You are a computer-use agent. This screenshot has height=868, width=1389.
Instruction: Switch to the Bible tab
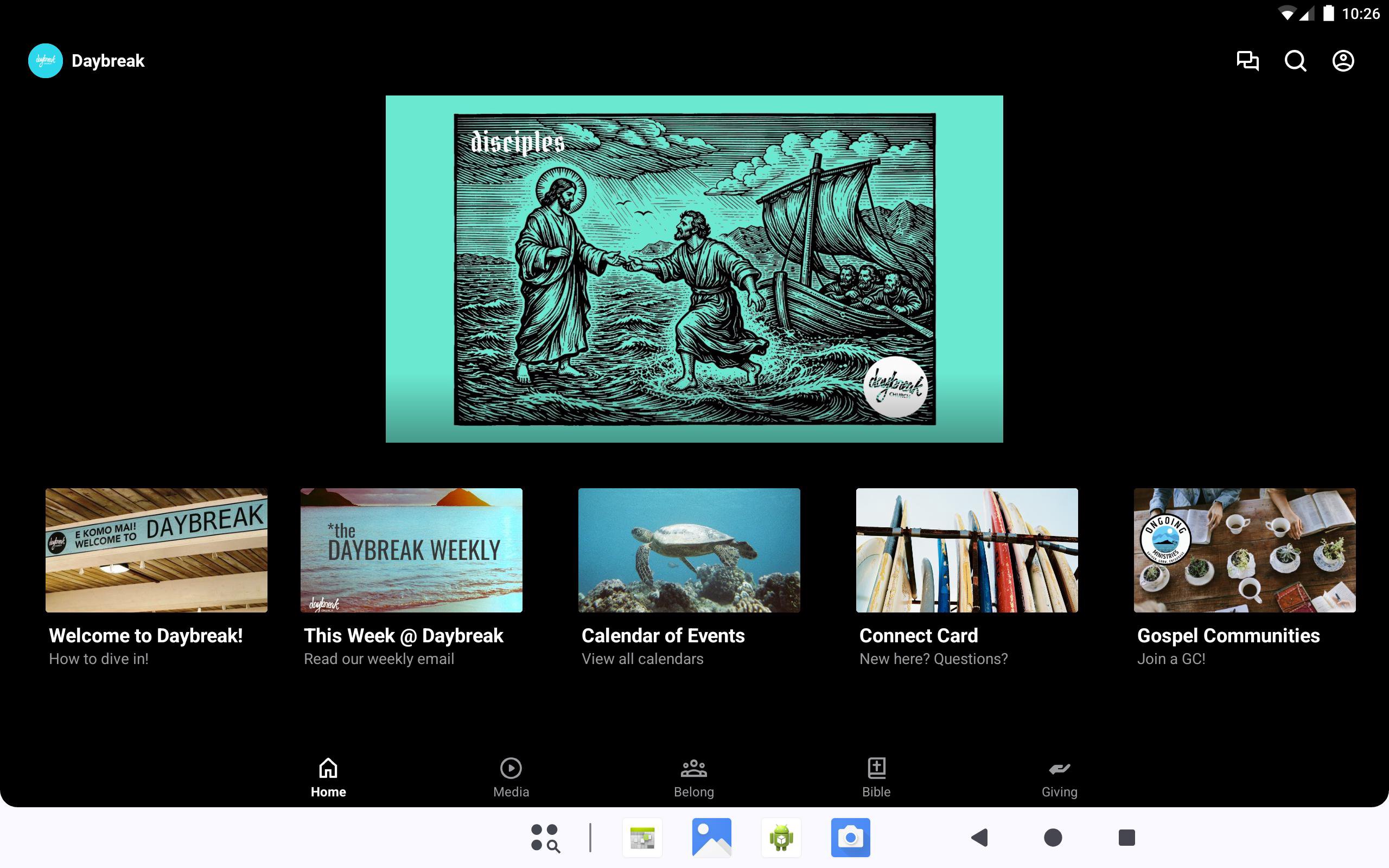click(876, 777)
